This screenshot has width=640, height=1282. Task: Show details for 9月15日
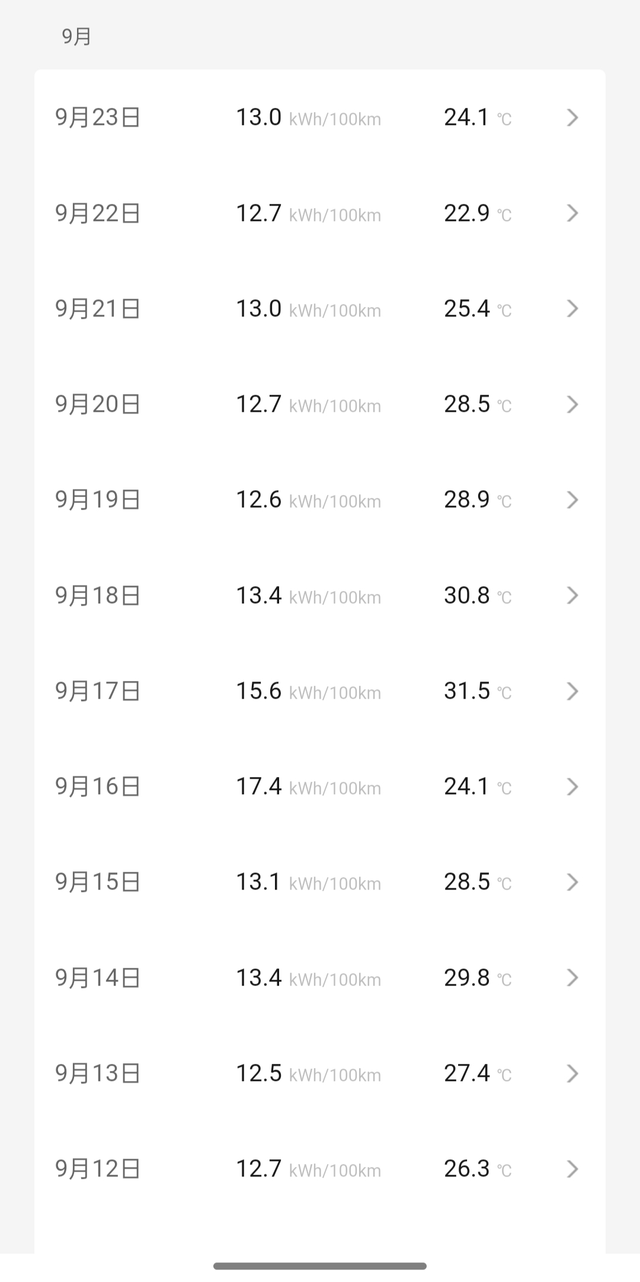pos(320,882)
